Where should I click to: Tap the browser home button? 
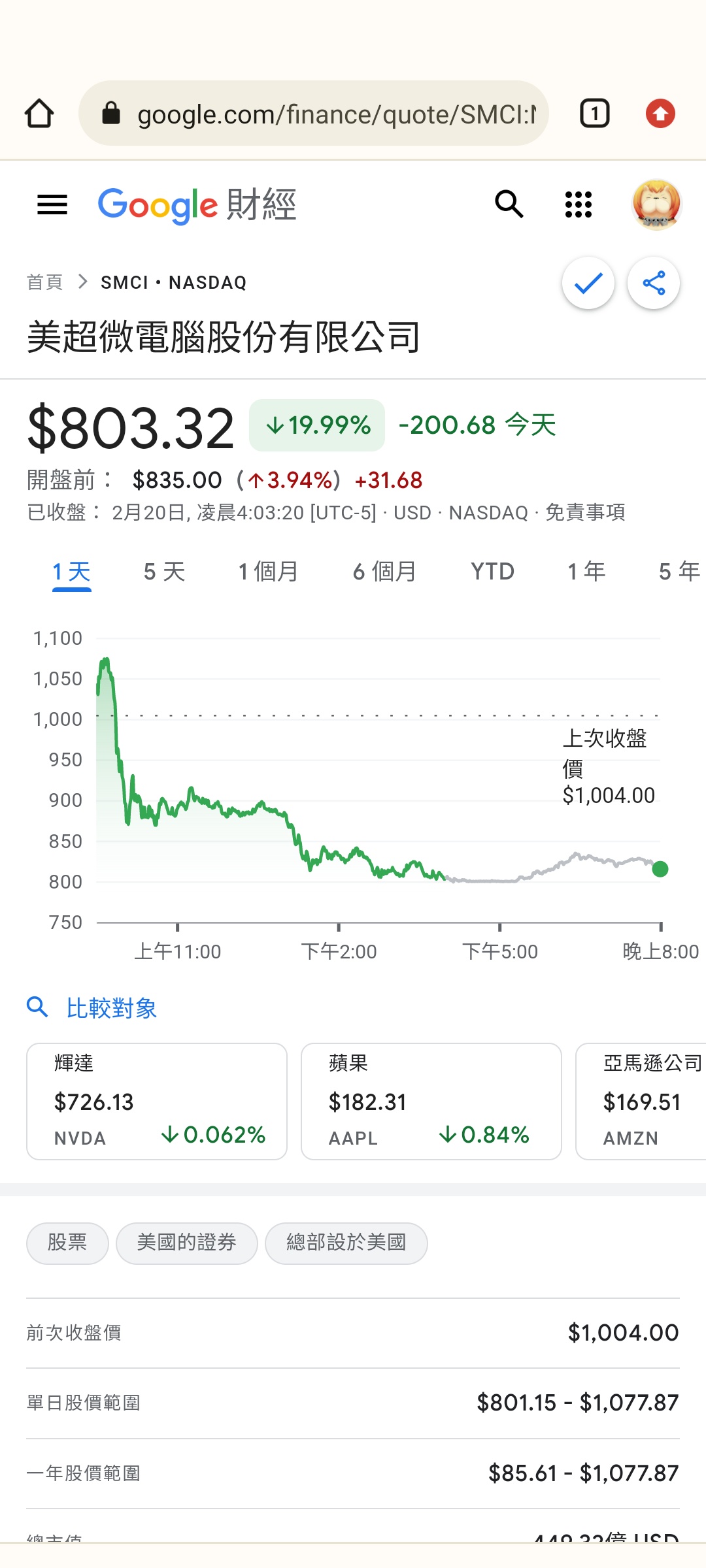39,114
